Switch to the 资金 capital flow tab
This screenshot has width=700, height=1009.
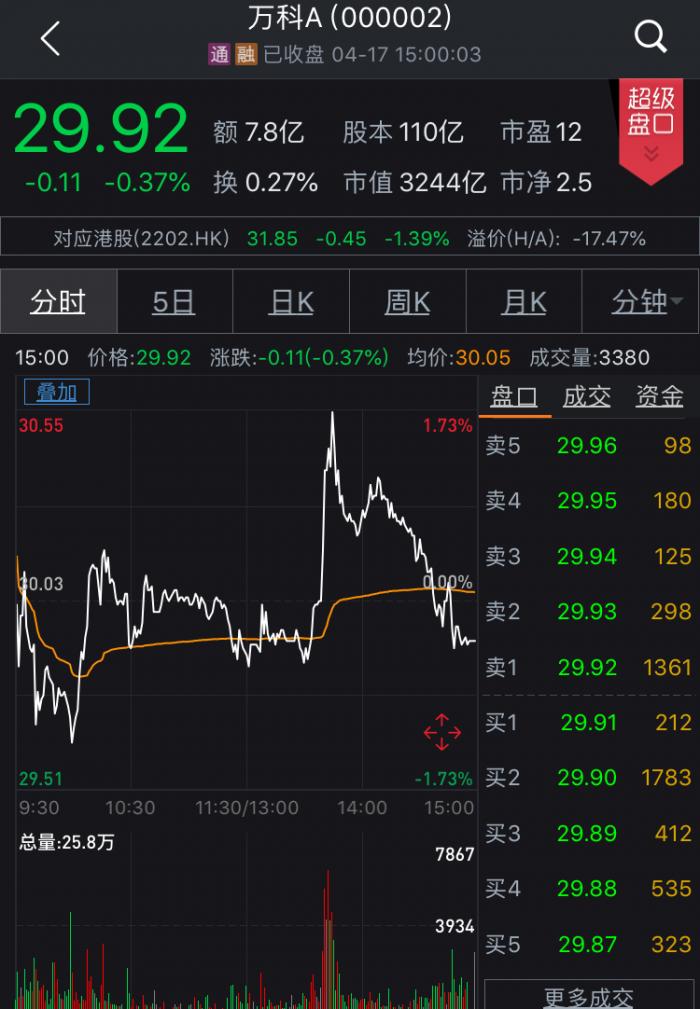coord(660,397)
